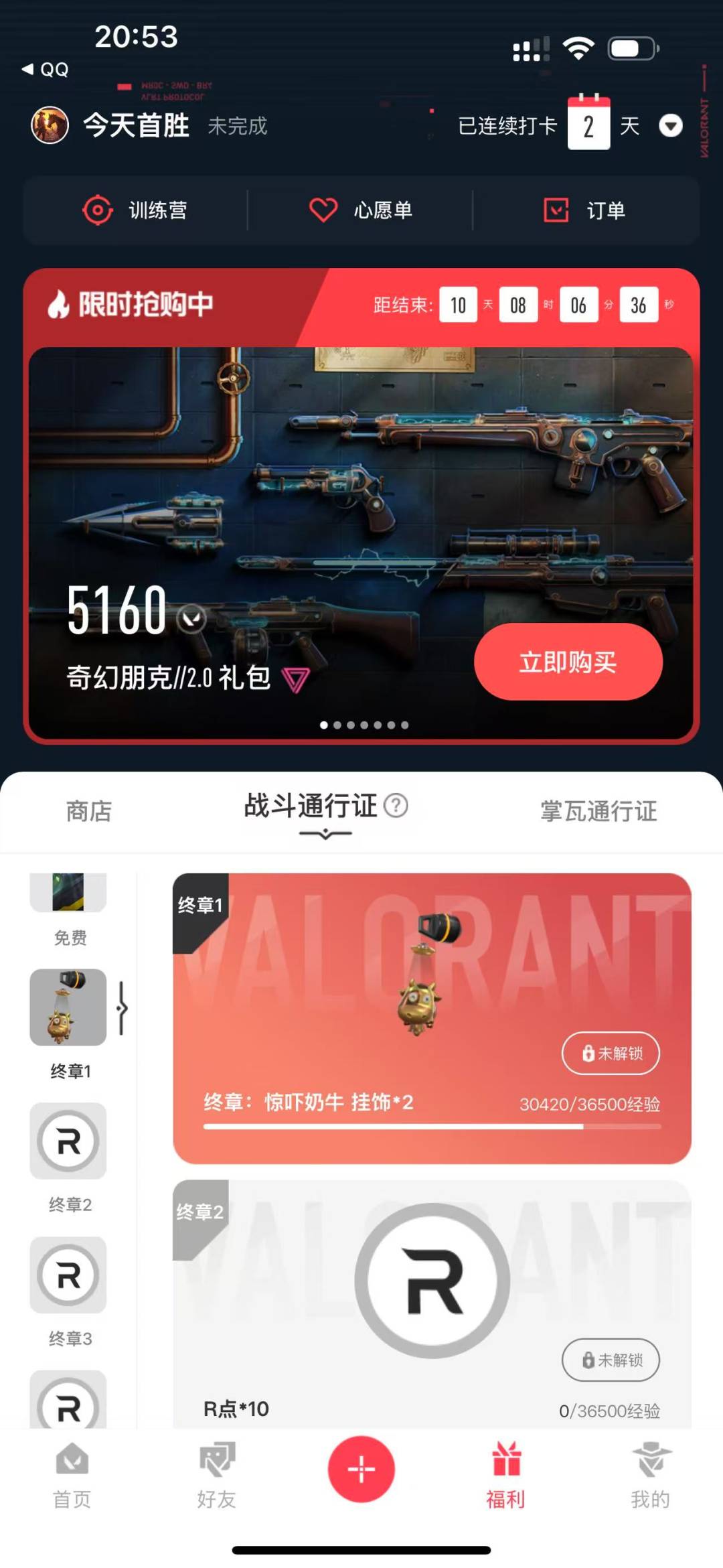
Task: Tap the red plus button
Action: (361, 1469)
